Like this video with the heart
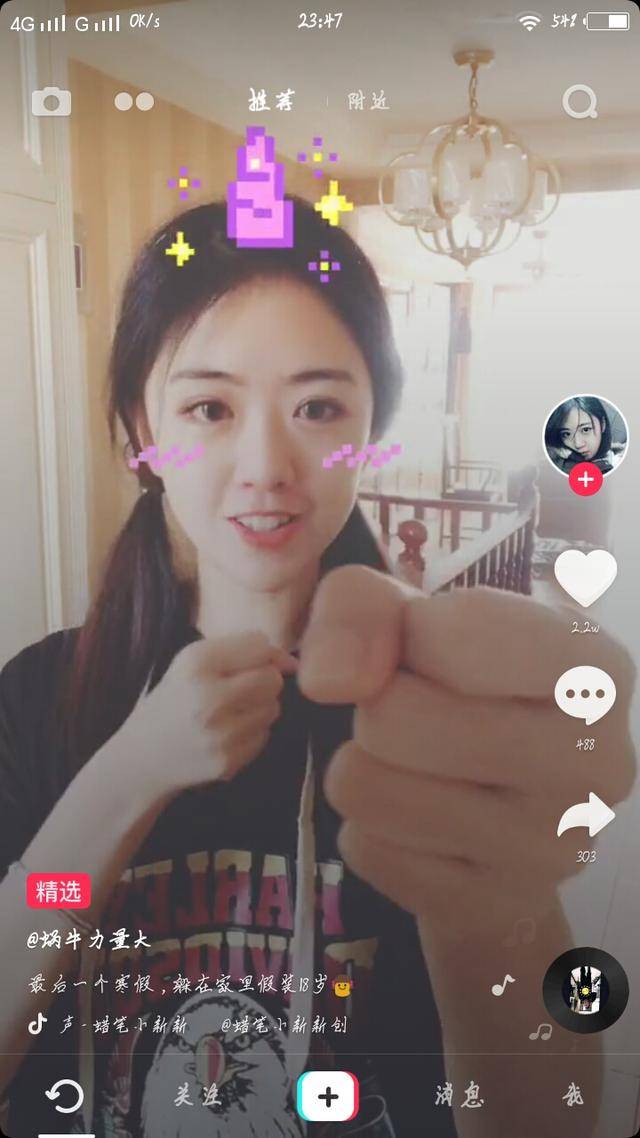The width and height of the screenshot is (640, 1138). (x=586, y=579)
